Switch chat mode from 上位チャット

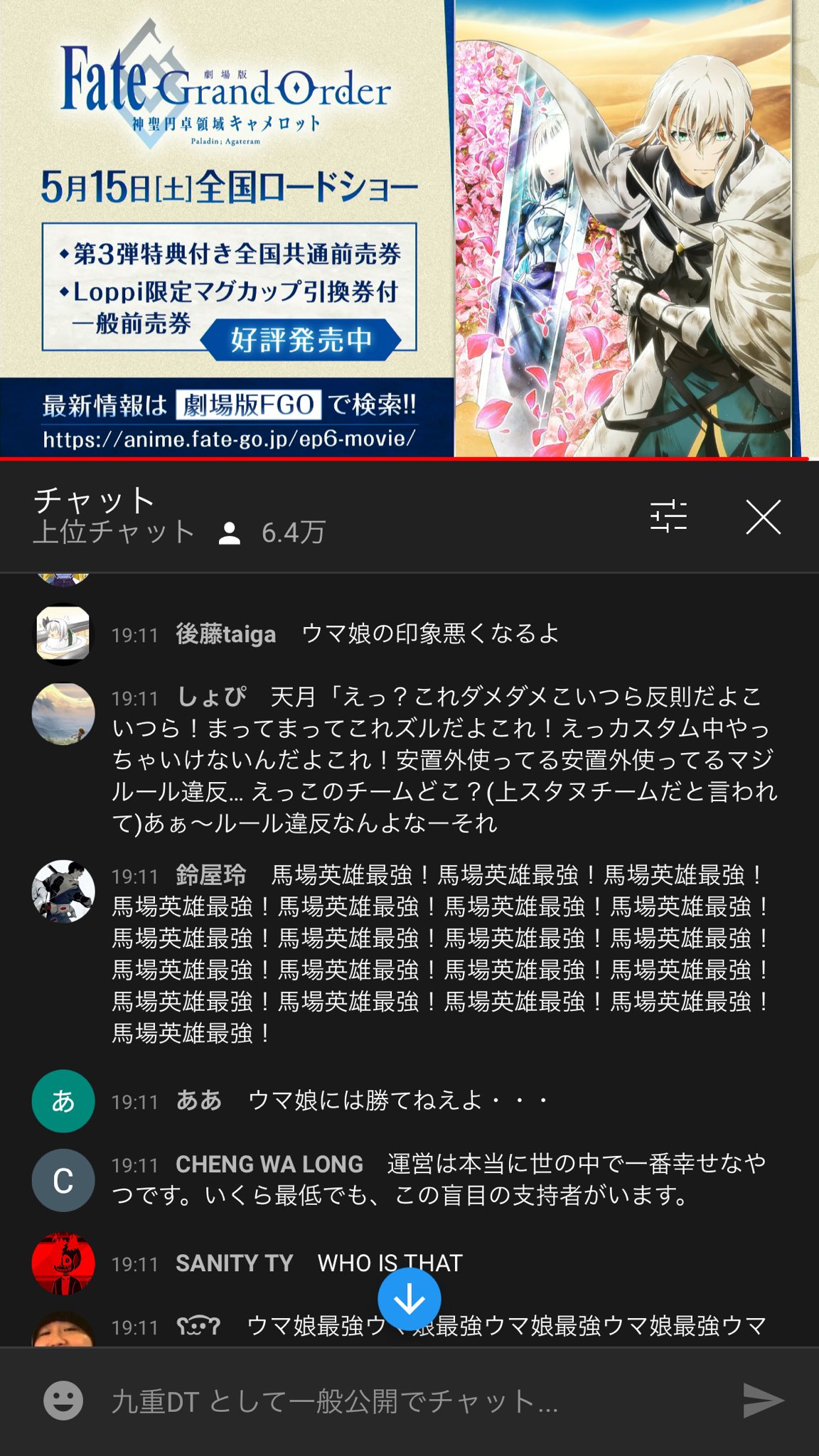(x=114, y=532)
